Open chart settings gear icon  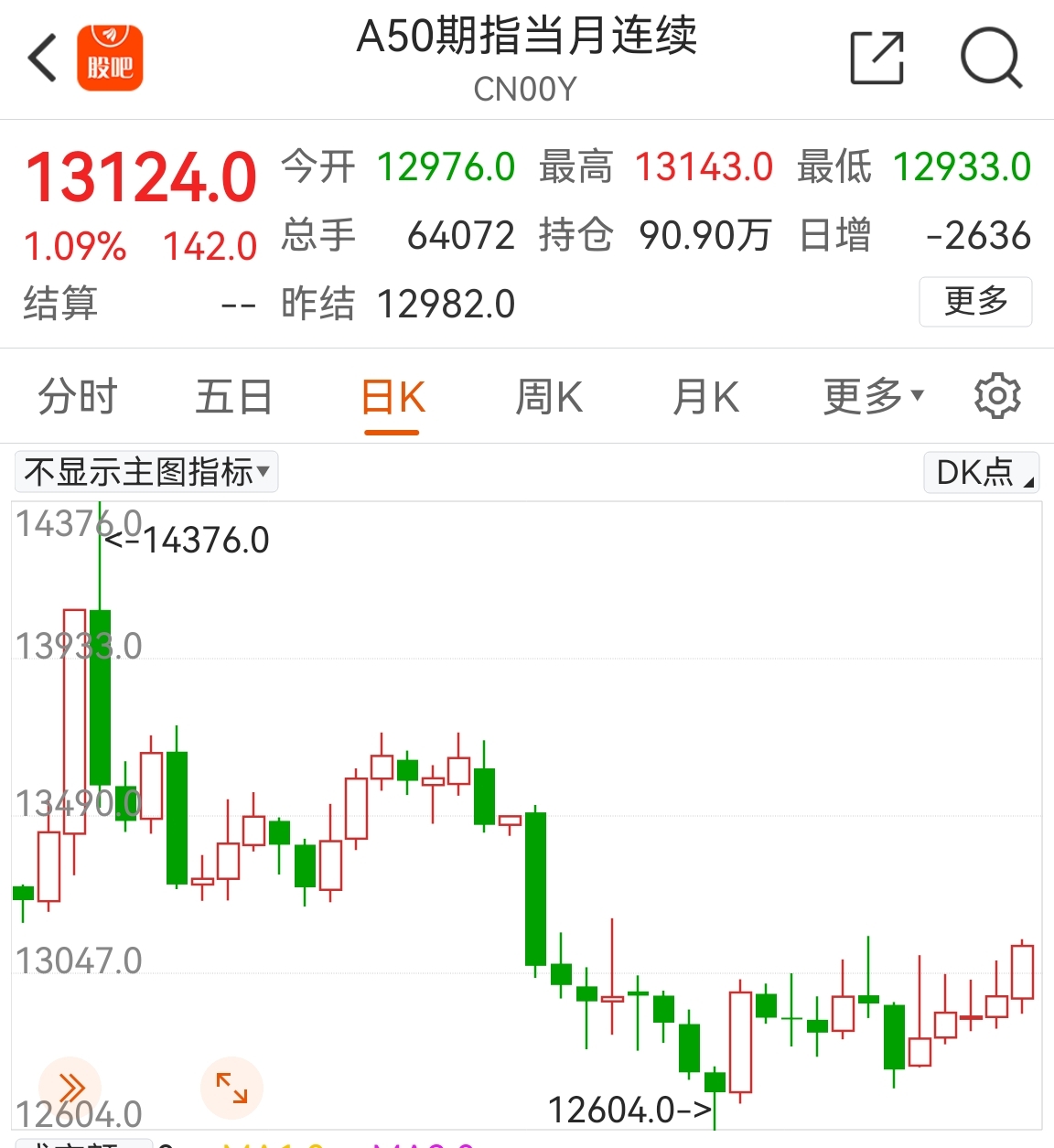[x=996, y=396]
